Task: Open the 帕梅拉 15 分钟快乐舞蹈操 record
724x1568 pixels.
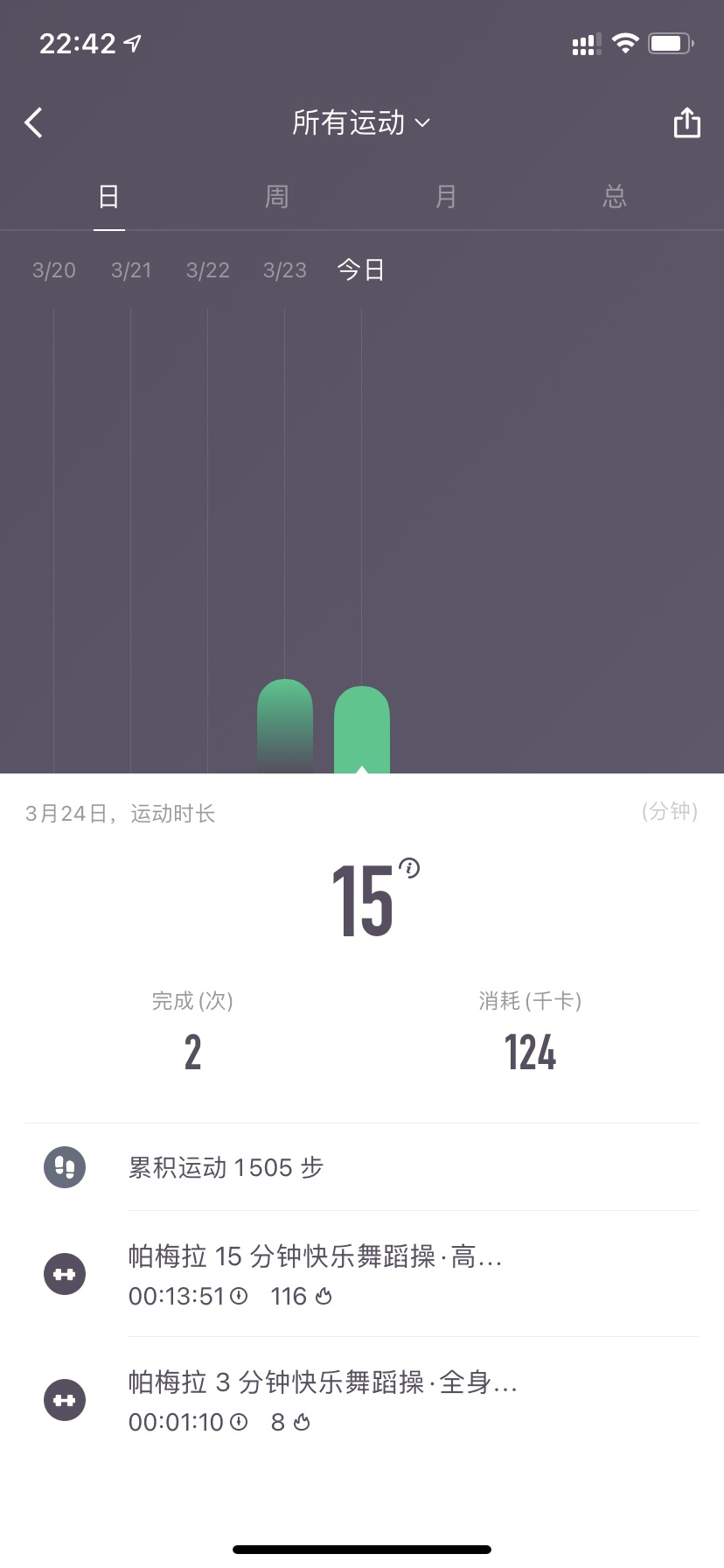Action: [362, 1275]
